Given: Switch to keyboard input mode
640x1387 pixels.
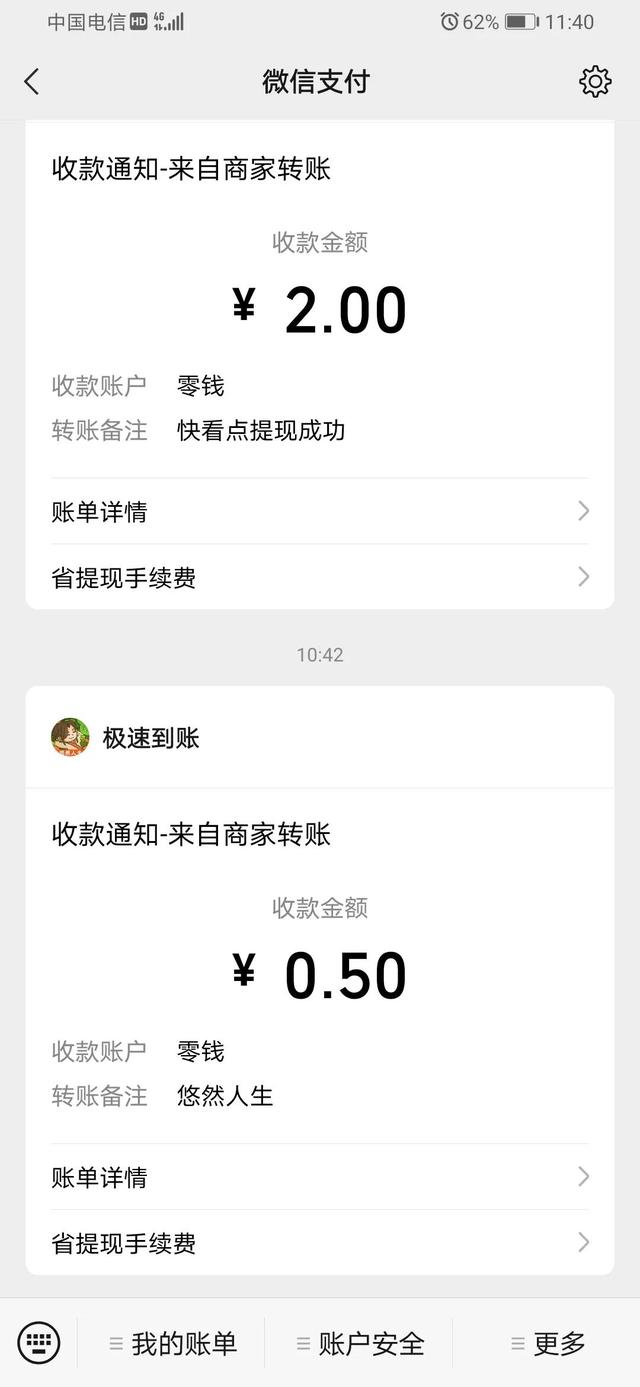Looking at the screenshot, I should [39, 1342].
